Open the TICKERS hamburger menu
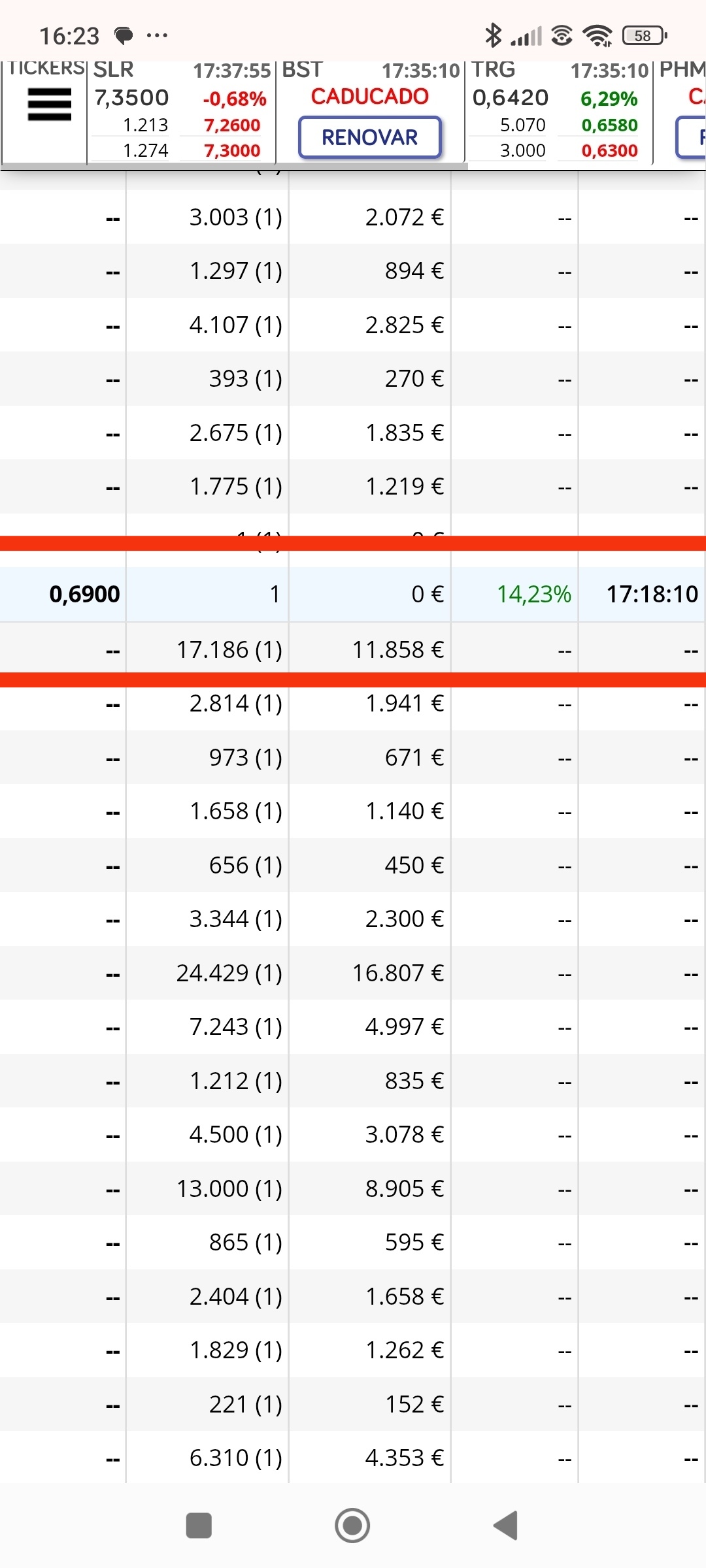706x1568 pixels. click(x=49, y=105)
